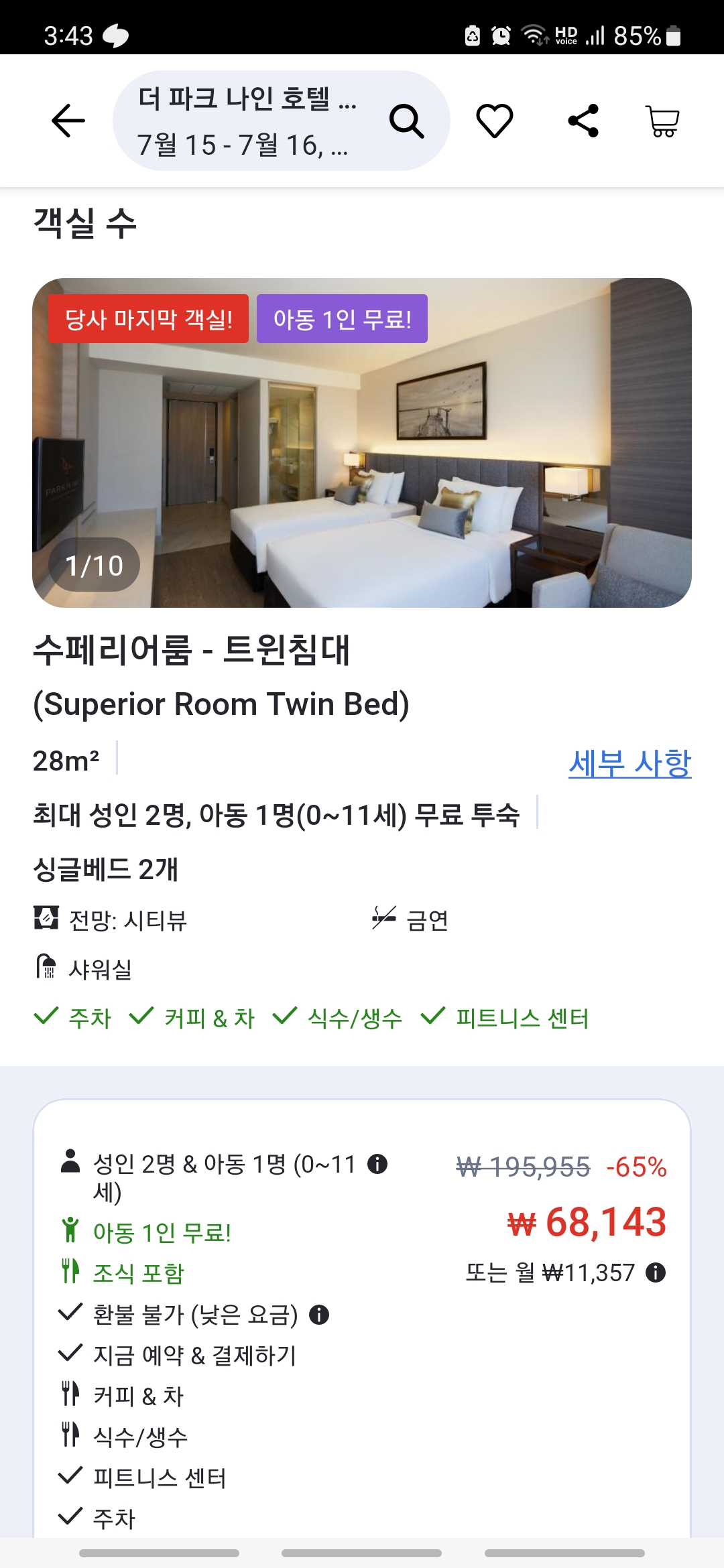This screenshot has width=724, height=1568.
Task: Open the shopping cart
Action: pyautogui.click(x=662, y=121)
